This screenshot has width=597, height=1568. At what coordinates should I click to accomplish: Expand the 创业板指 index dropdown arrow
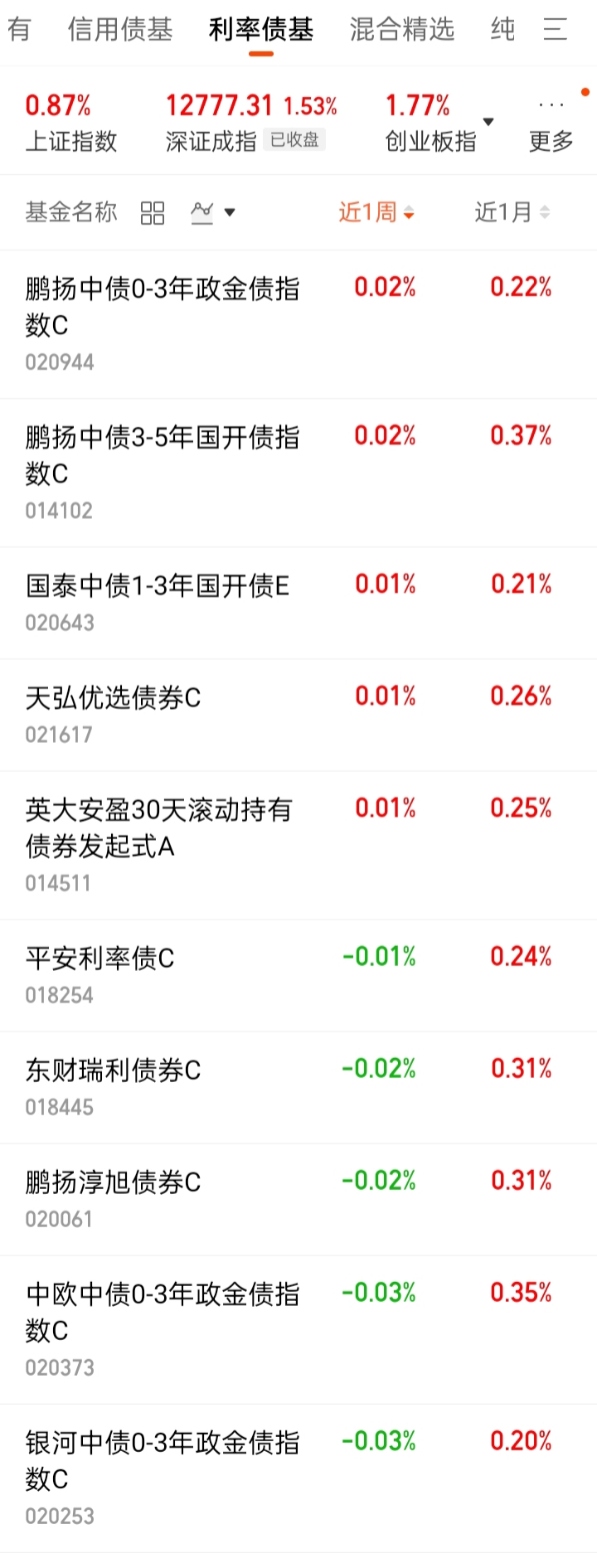[x=488, y=122]
